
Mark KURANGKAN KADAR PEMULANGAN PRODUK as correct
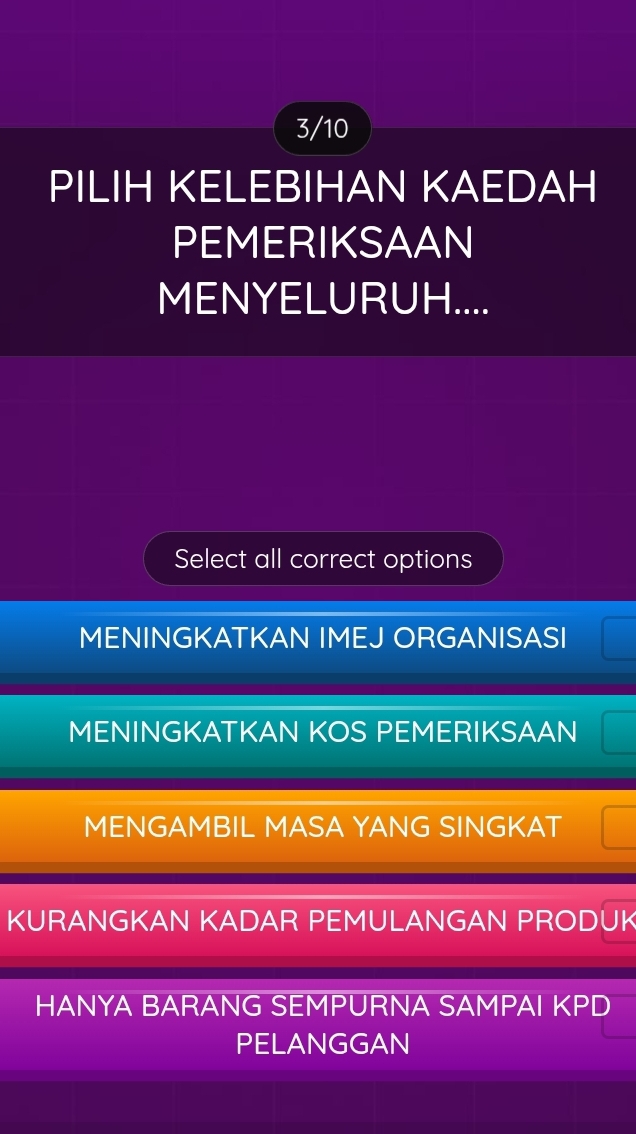(x=318, y=920)
